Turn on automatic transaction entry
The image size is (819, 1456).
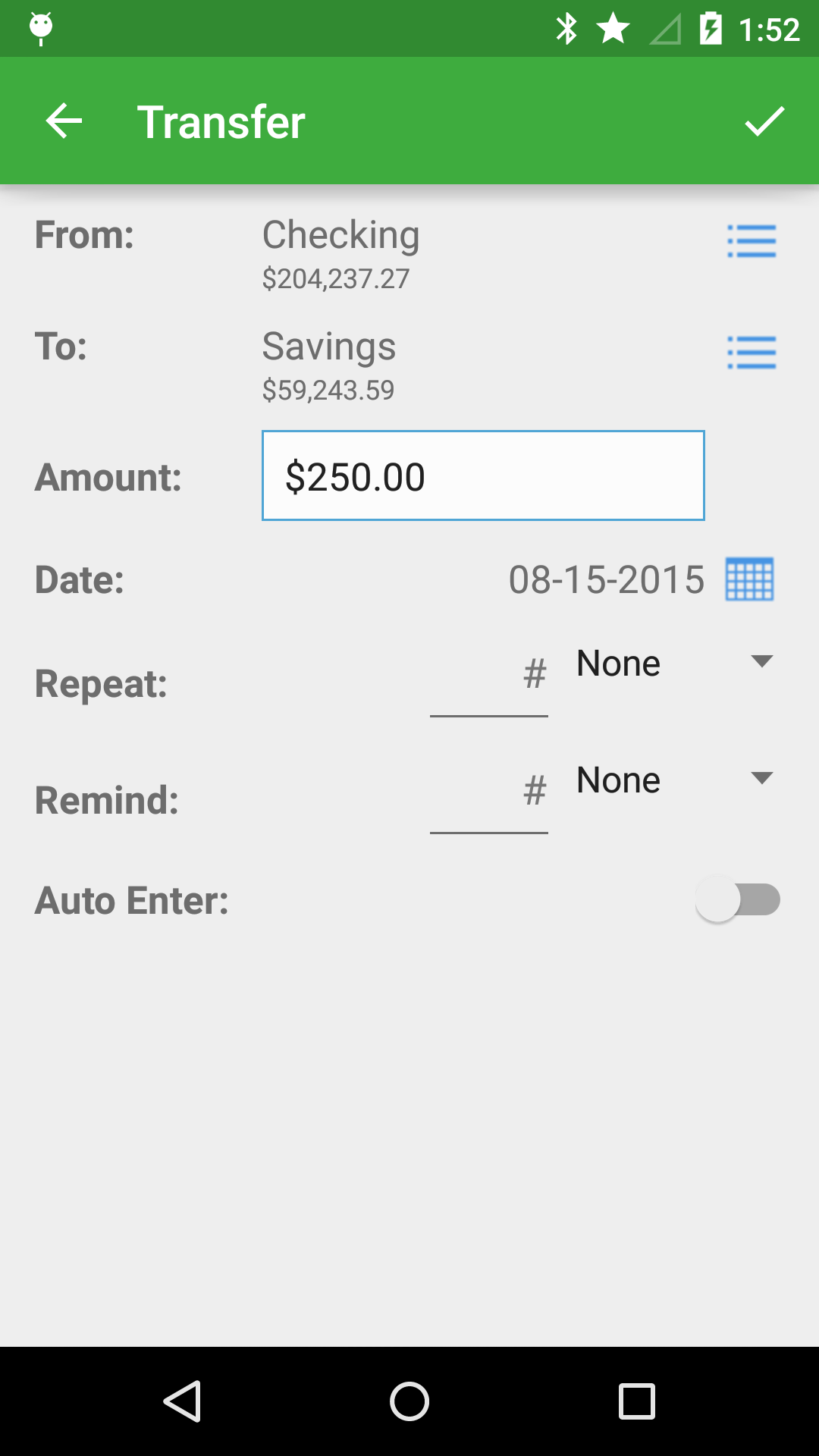pyautogui.click(x=737, y=899)
